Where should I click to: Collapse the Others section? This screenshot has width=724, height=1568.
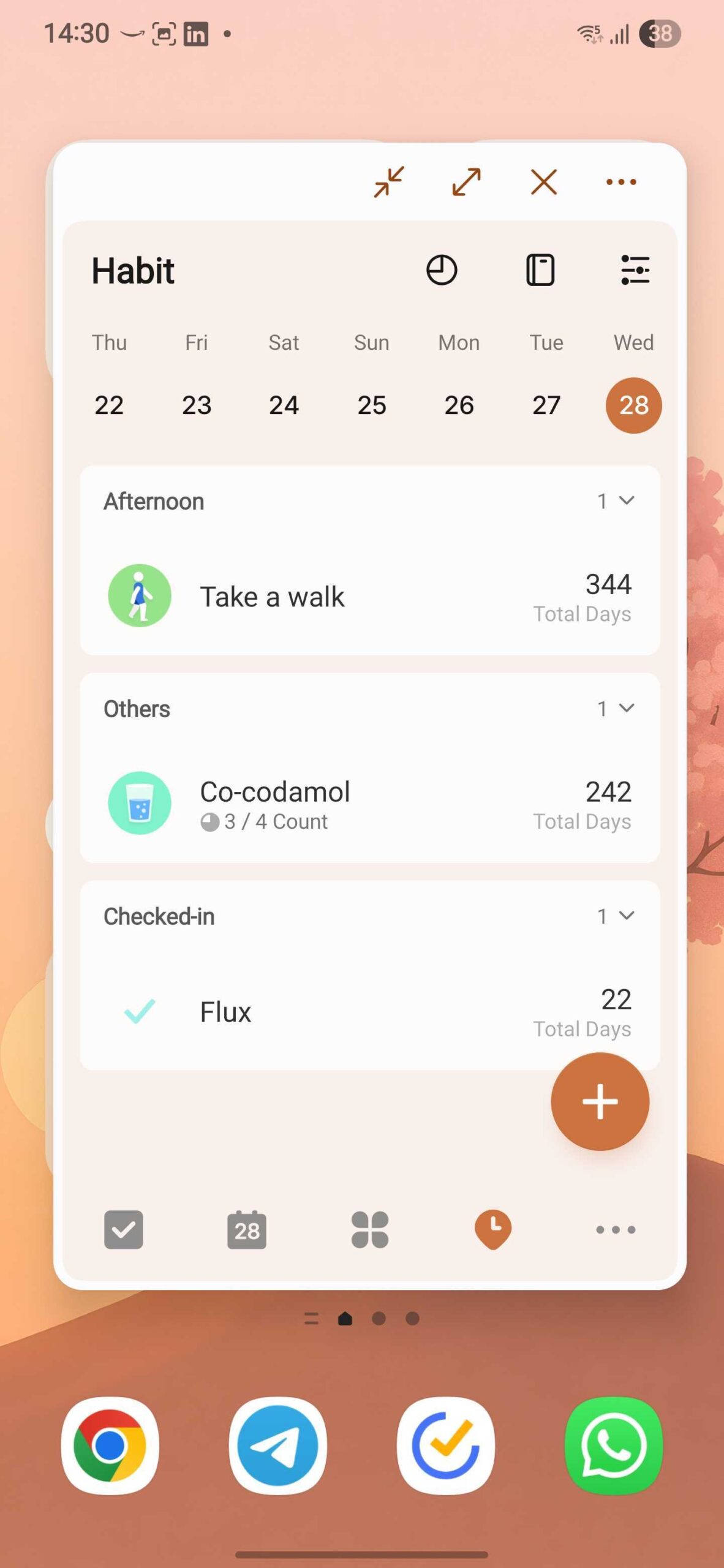coord(625,708)
